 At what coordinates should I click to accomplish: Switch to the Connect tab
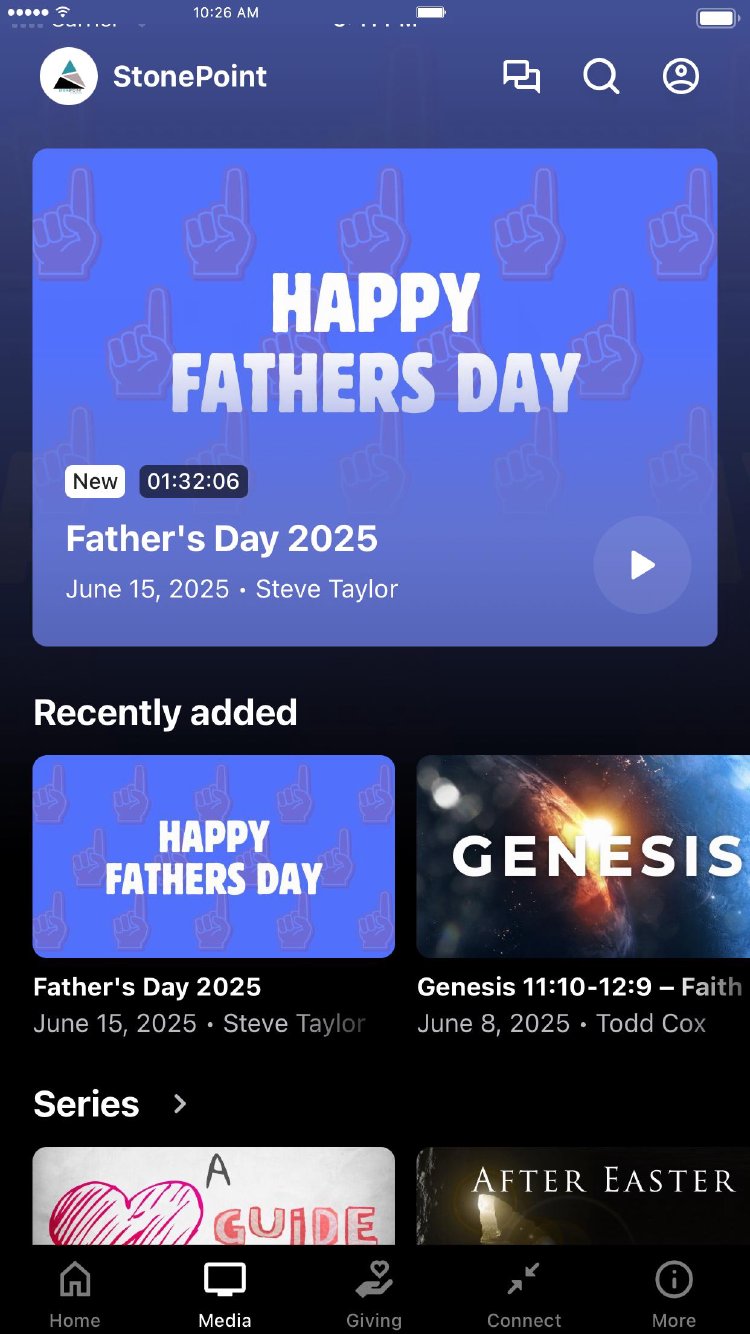[x=524, y=1294]
